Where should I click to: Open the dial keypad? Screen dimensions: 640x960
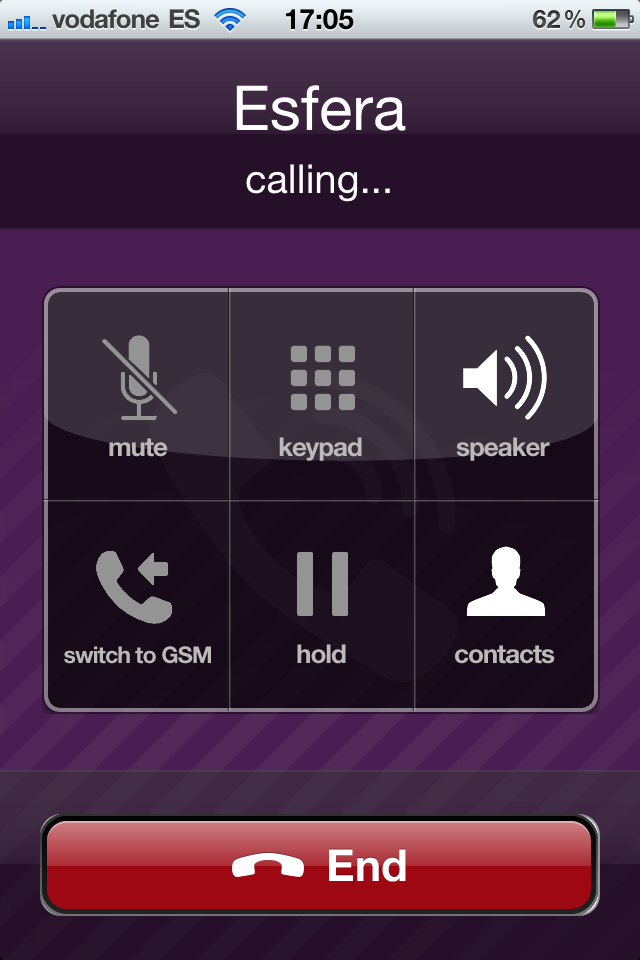pos(321,395)
